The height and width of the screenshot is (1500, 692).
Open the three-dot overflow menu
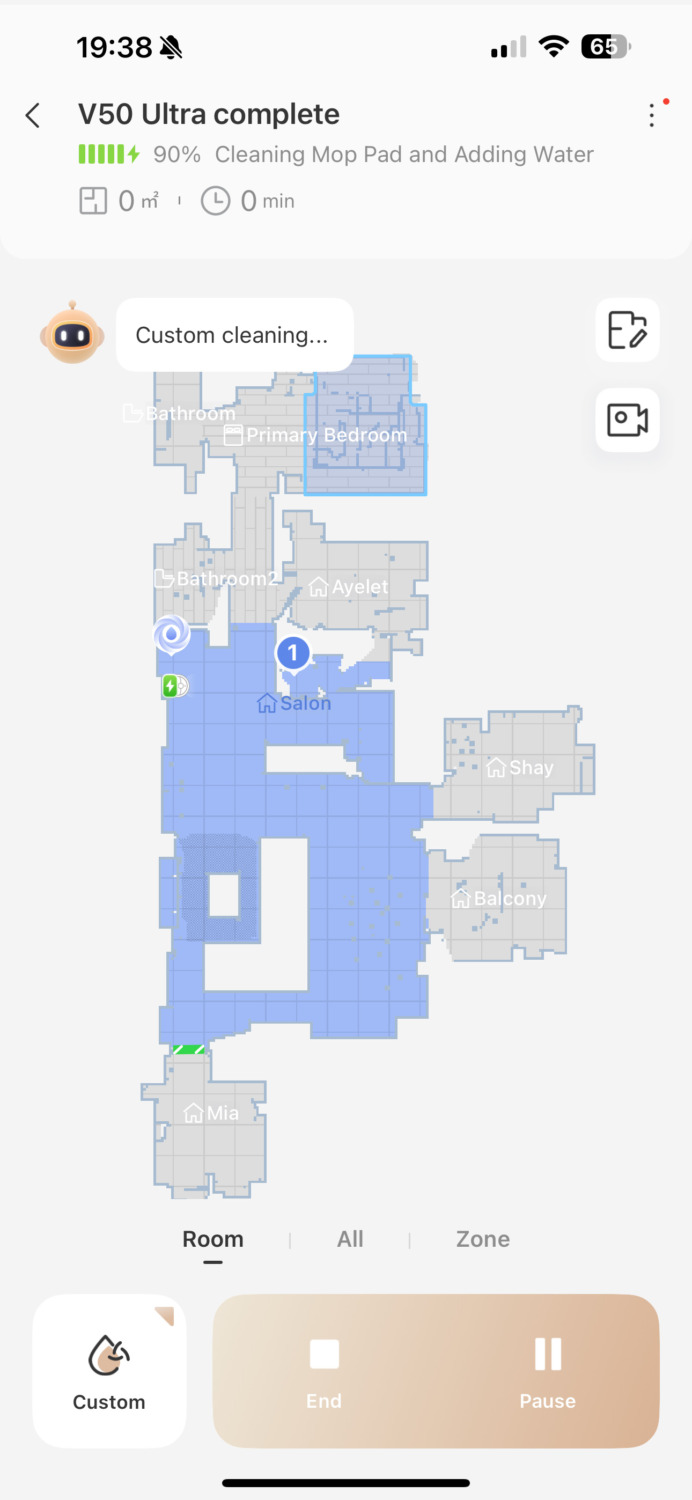coord(651,116)
